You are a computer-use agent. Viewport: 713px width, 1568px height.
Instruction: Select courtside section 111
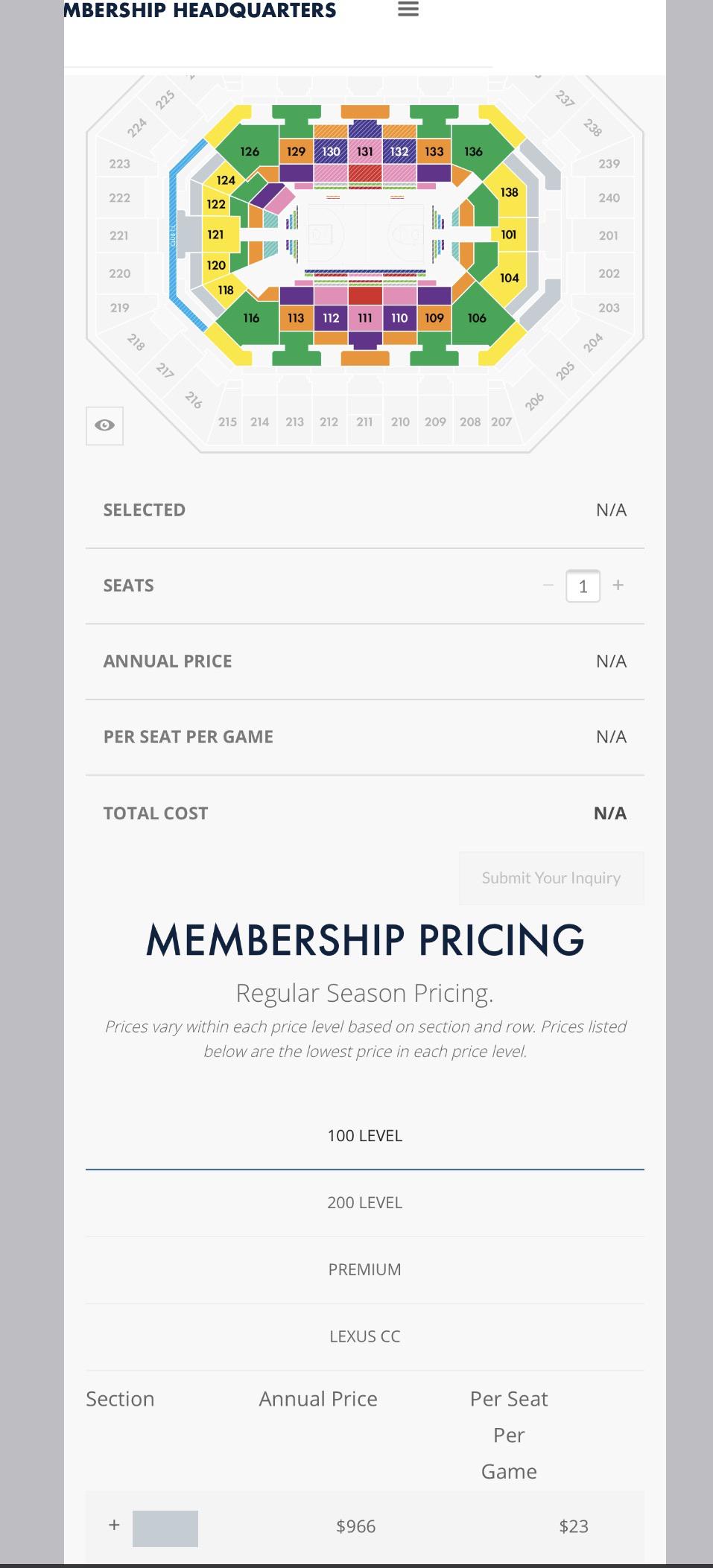click(364, 318)
